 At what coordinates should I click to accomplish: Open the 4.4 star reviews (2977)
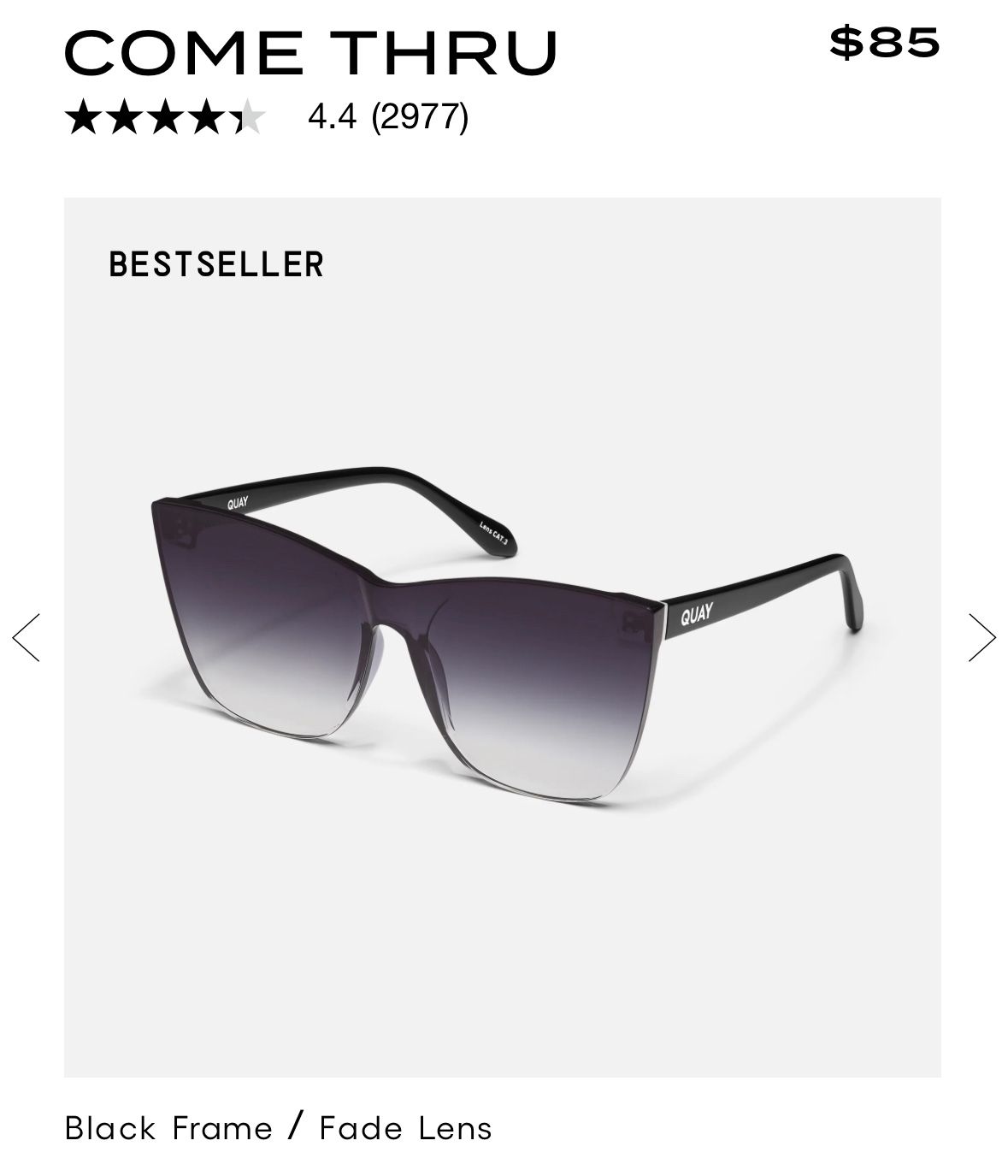click(x=387, y=116)
